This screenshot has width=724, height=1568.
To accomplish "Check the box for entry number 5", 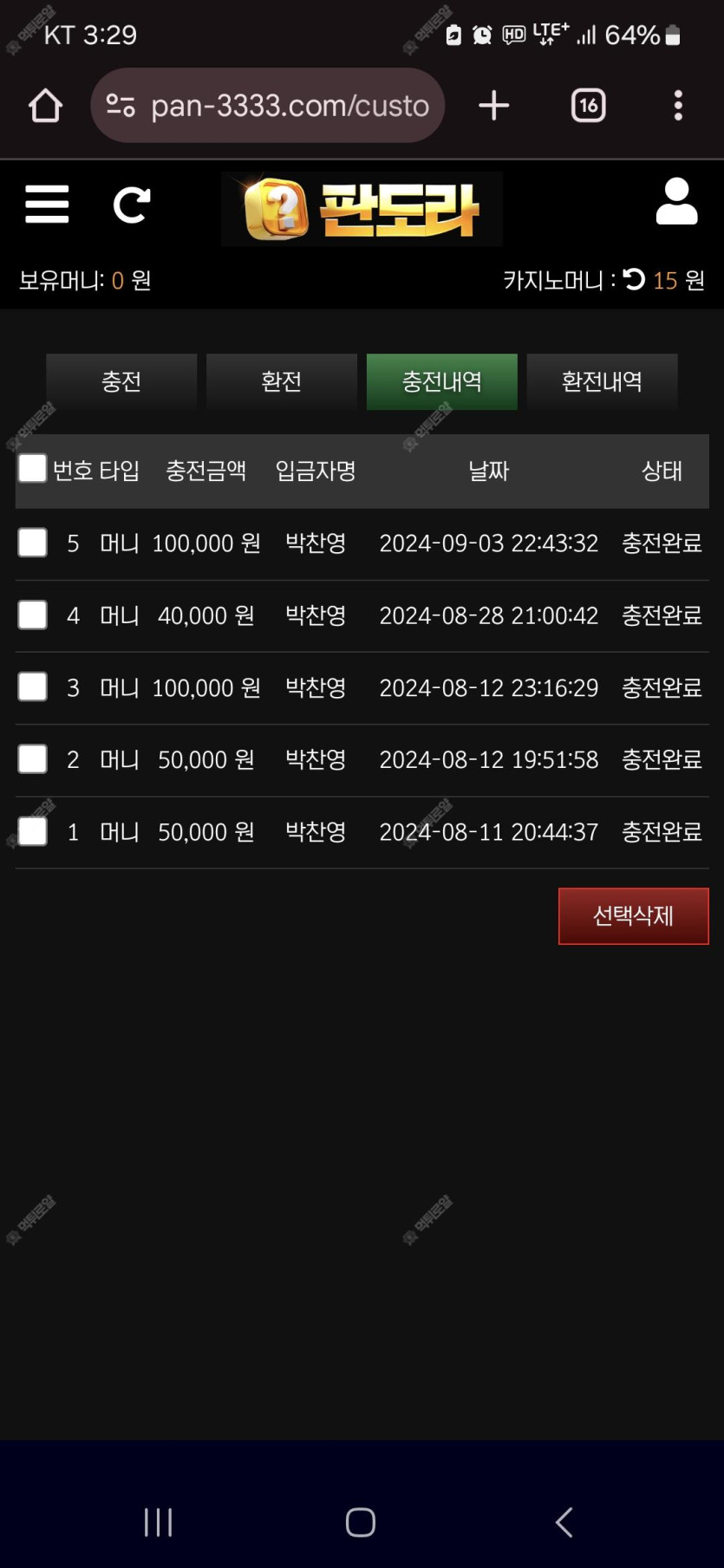I will [x=33, y=543].
